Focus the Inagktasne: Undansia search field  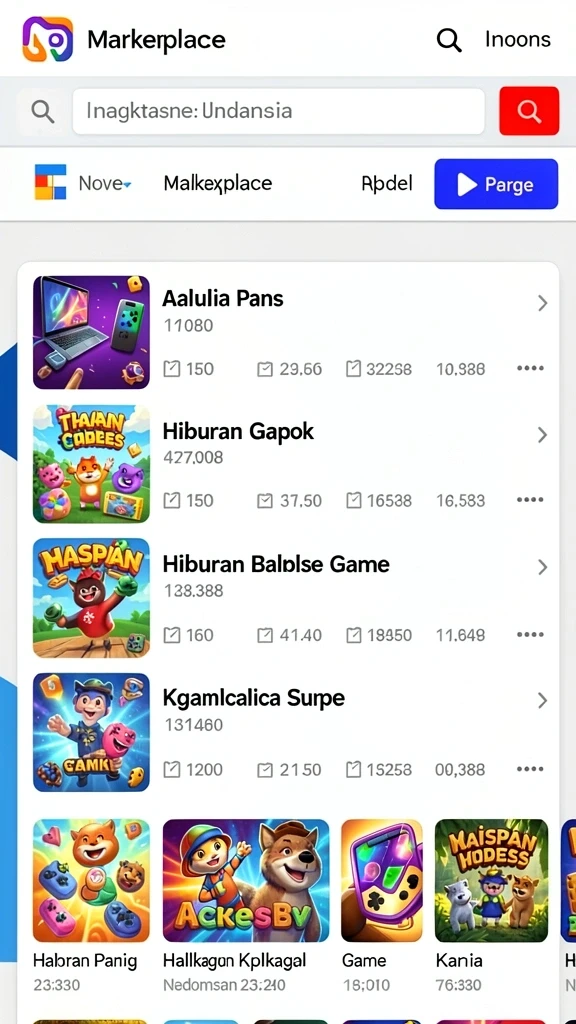279,111
